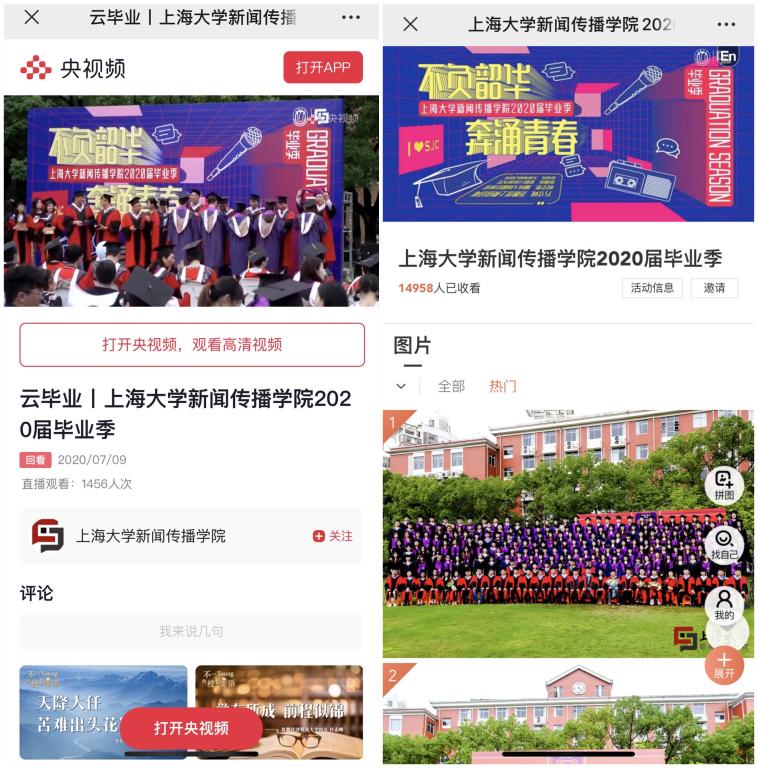Follow the account via 关注

click(333, 536)
